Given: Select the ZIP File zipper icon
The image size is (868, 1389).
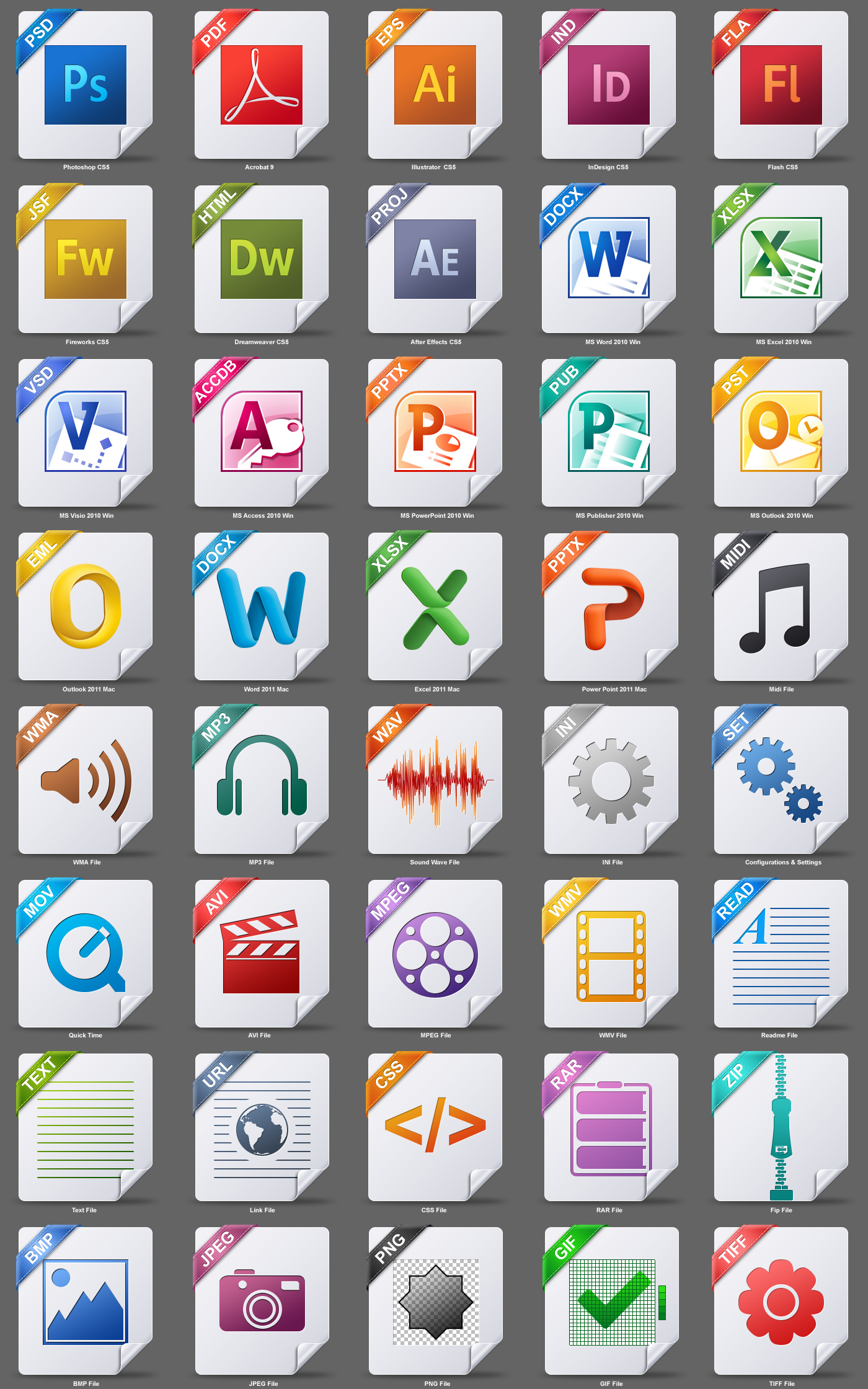Looking at the screenshot, I should point(781,1125).
